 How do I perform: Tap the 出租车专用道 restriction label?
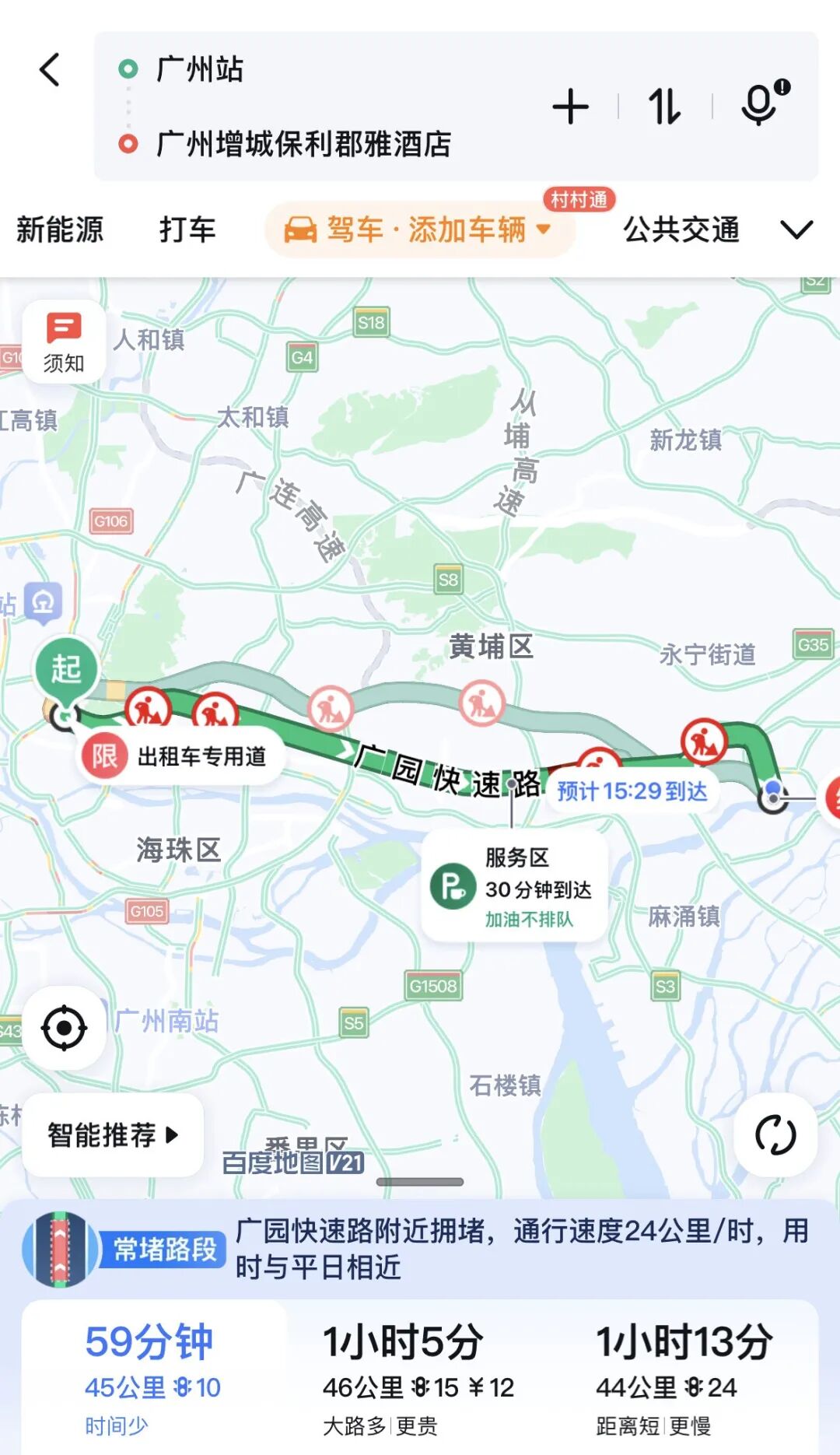pyautogui.click(x=181, y=756)
